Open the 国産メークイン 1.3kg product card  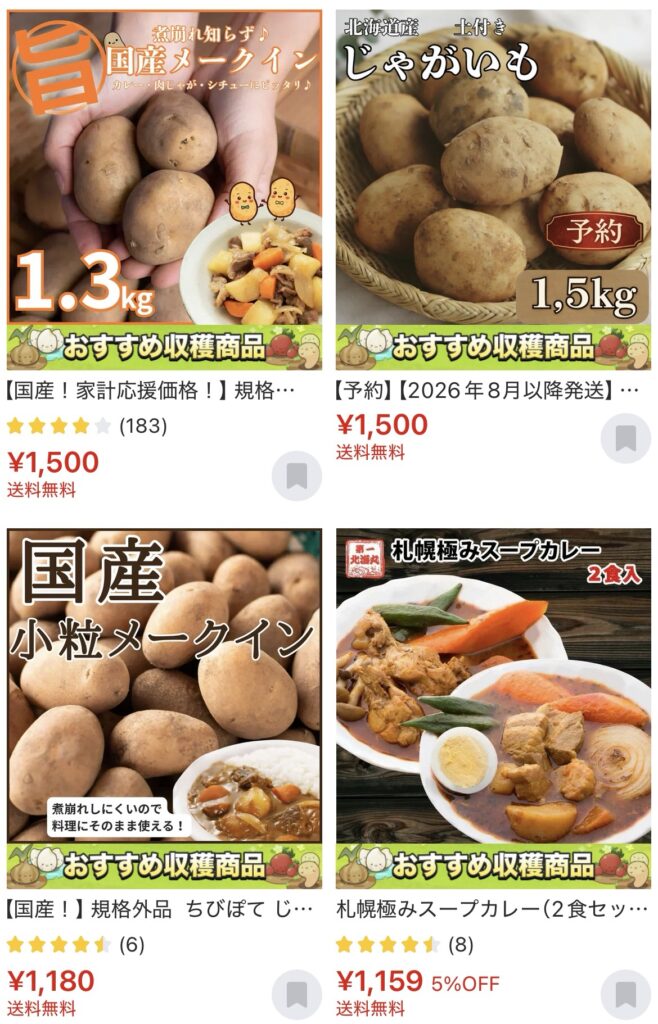[x=164, y=190]
